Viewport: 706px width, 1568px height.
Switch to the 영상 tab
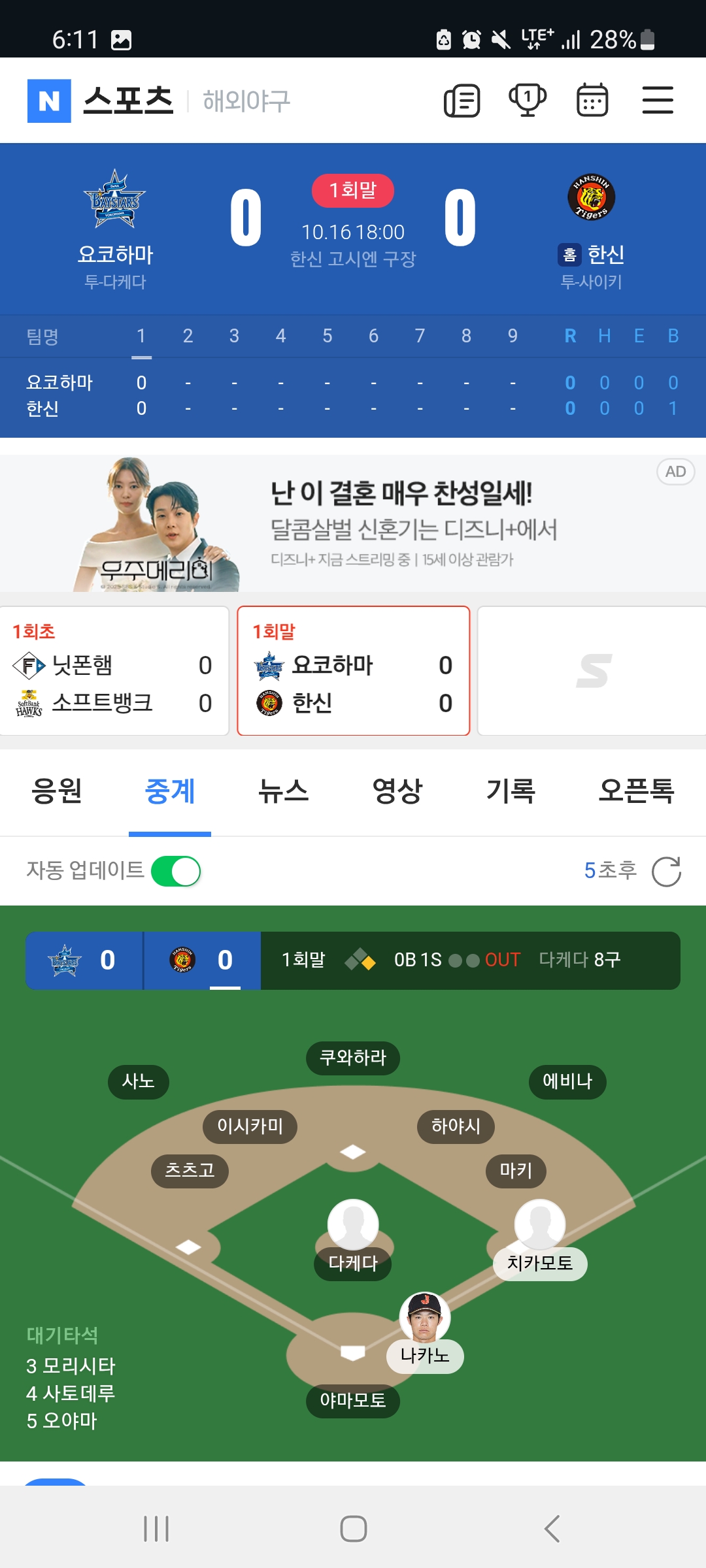pyautogui.click(x=397, y=791)
